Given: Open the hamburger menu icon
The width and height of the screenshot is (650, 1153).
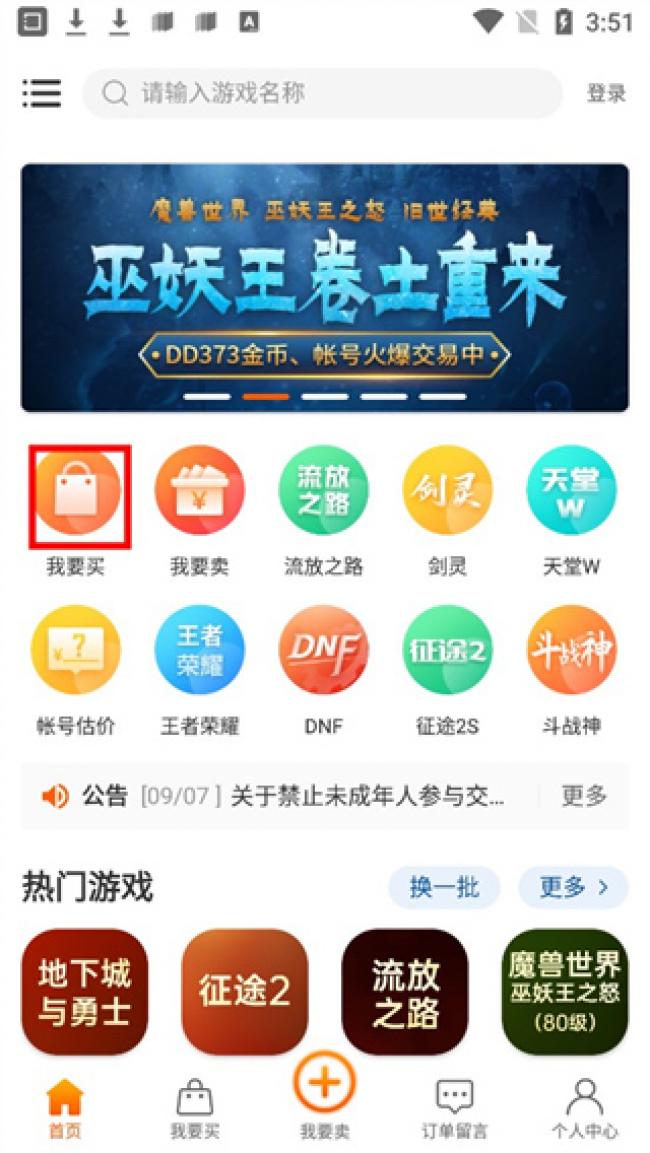Looking at the screenshot, I should pos(42,93).
